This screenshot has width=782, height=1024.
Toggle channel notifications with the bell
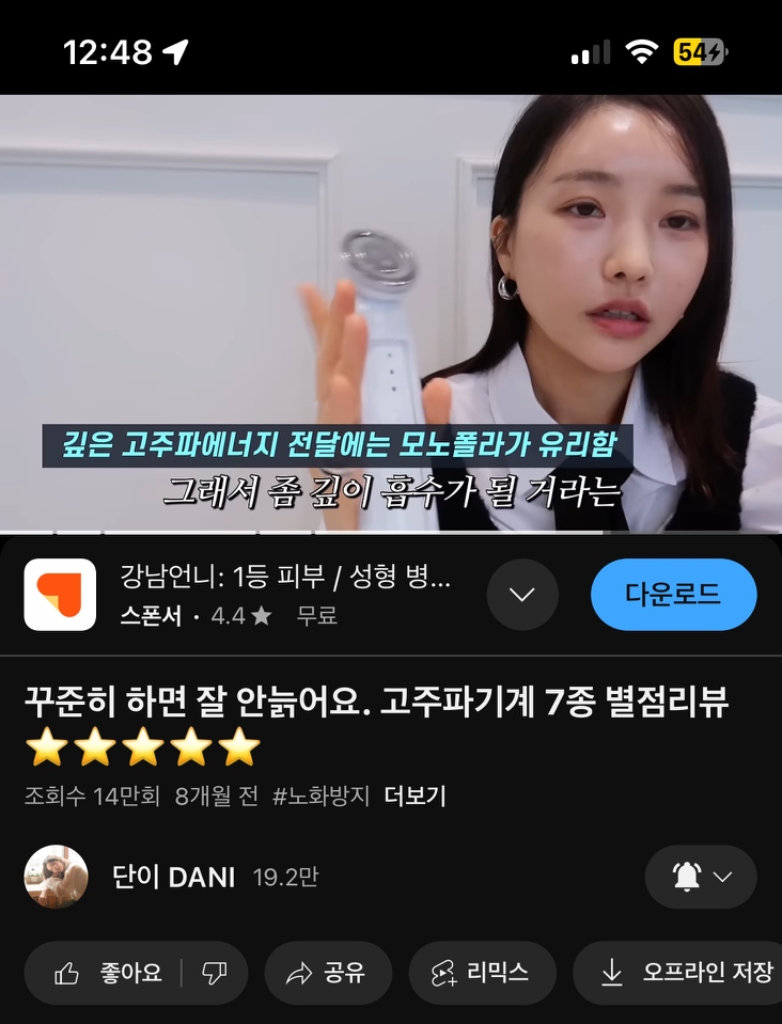[685, 877]
